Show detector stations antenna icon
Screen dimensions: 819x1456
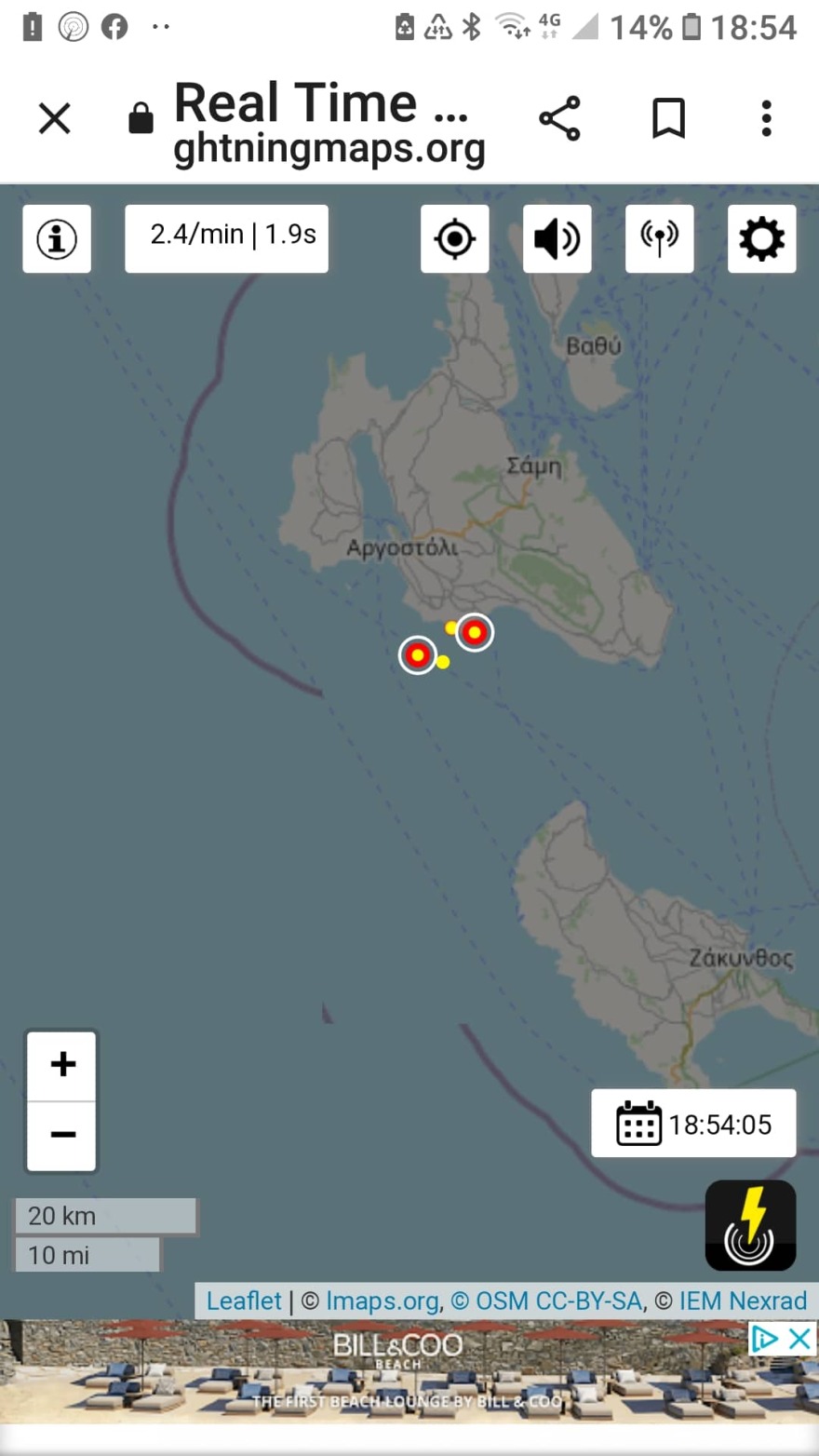click(x=659, y=239)
